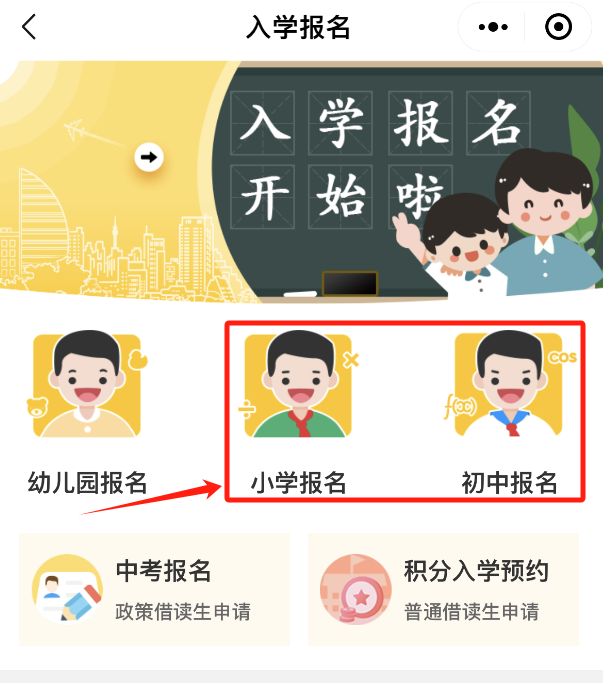Open 小学报名 primary school registration
Screen dimensions: 610x684
[x=298, y=412]
